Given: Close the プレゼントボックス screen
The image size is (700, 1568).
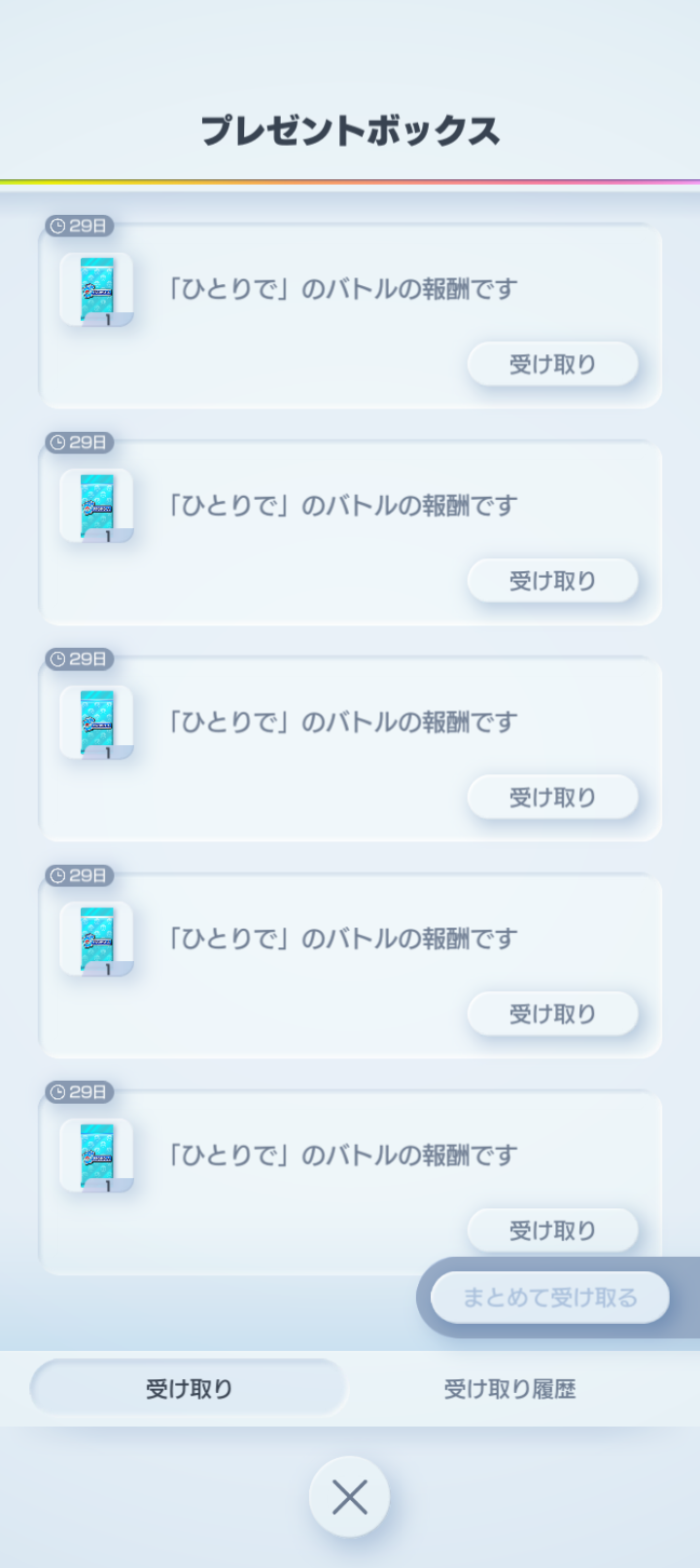Looking at the screenshot, I should point(349,1497).
